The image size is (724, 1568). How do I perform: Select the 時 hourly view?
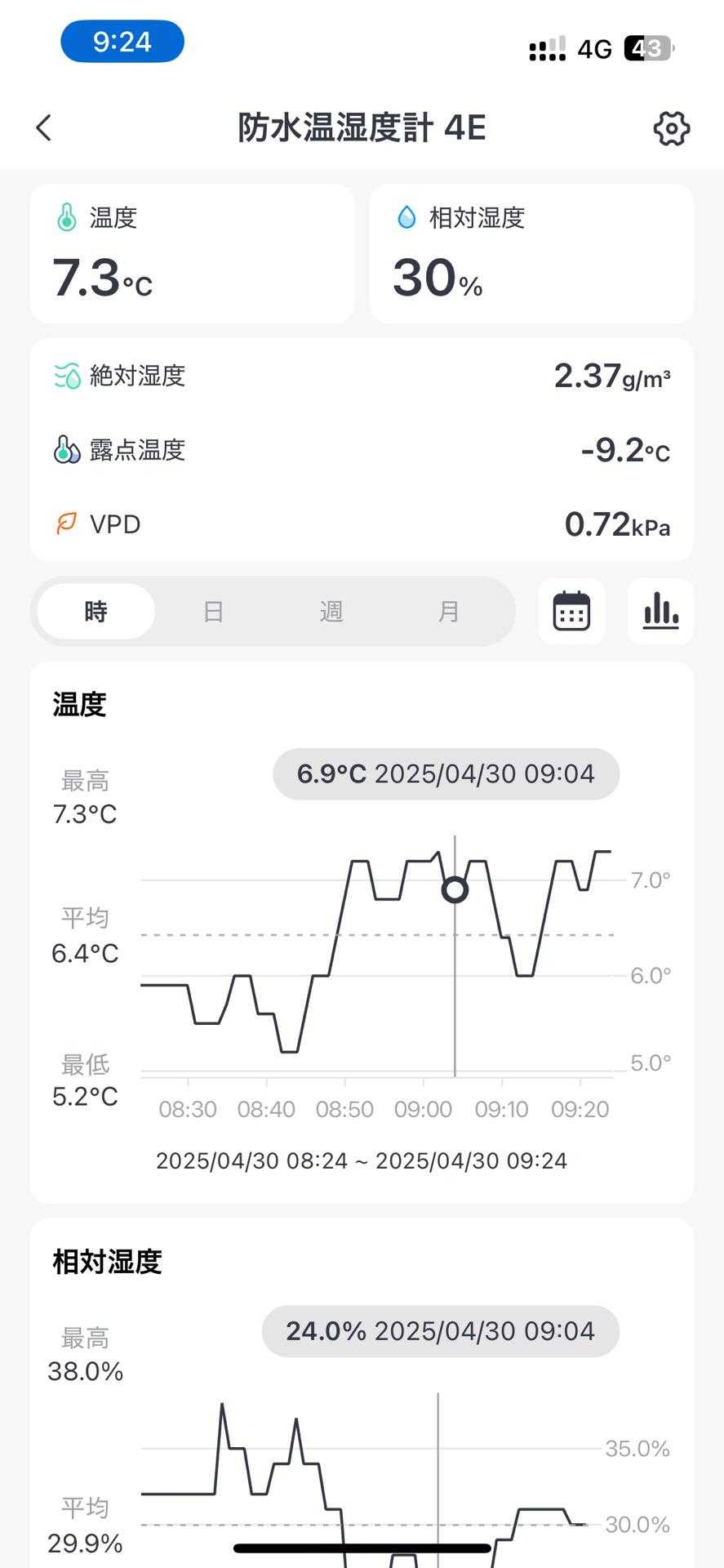point(95,612)
